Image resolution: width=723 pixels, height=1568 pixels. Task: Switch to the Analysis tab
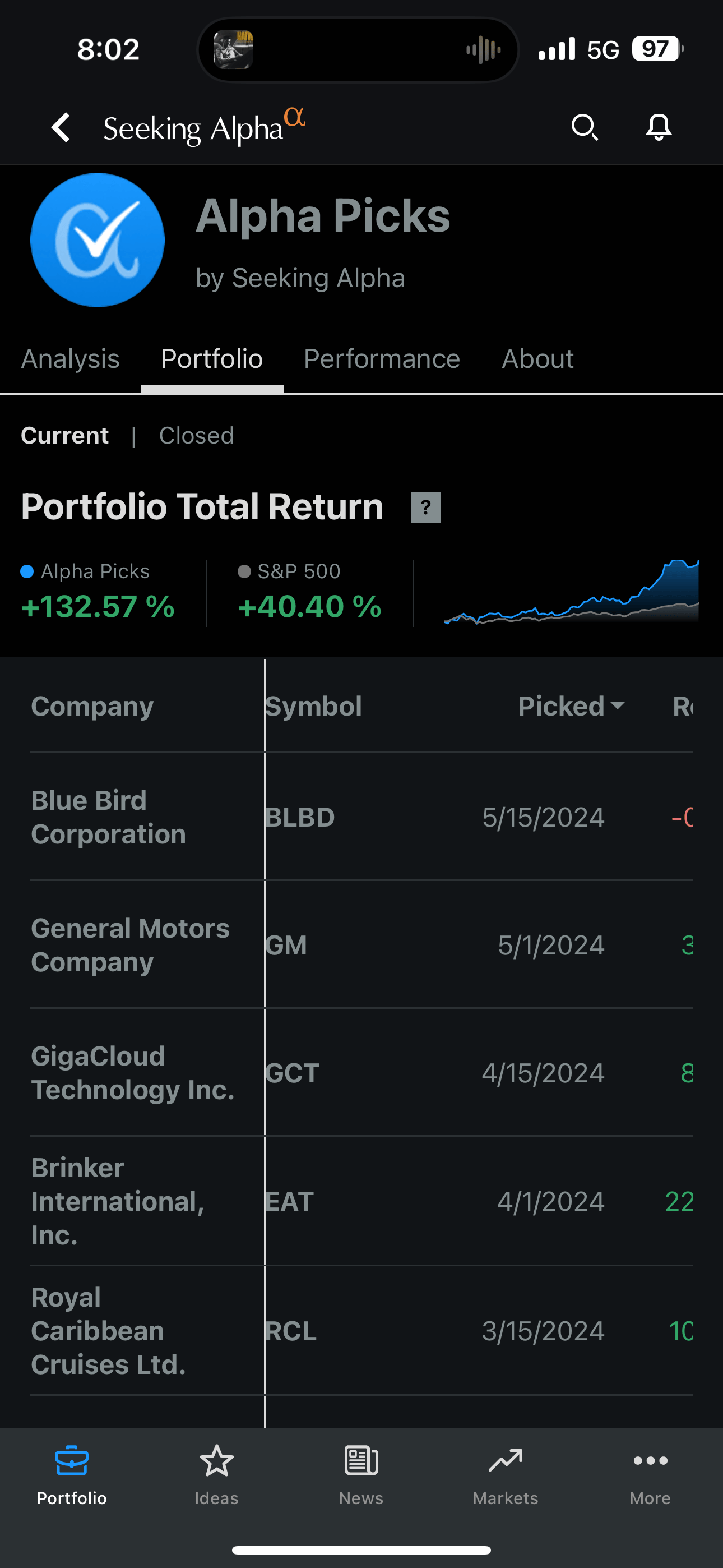(71, 358)
